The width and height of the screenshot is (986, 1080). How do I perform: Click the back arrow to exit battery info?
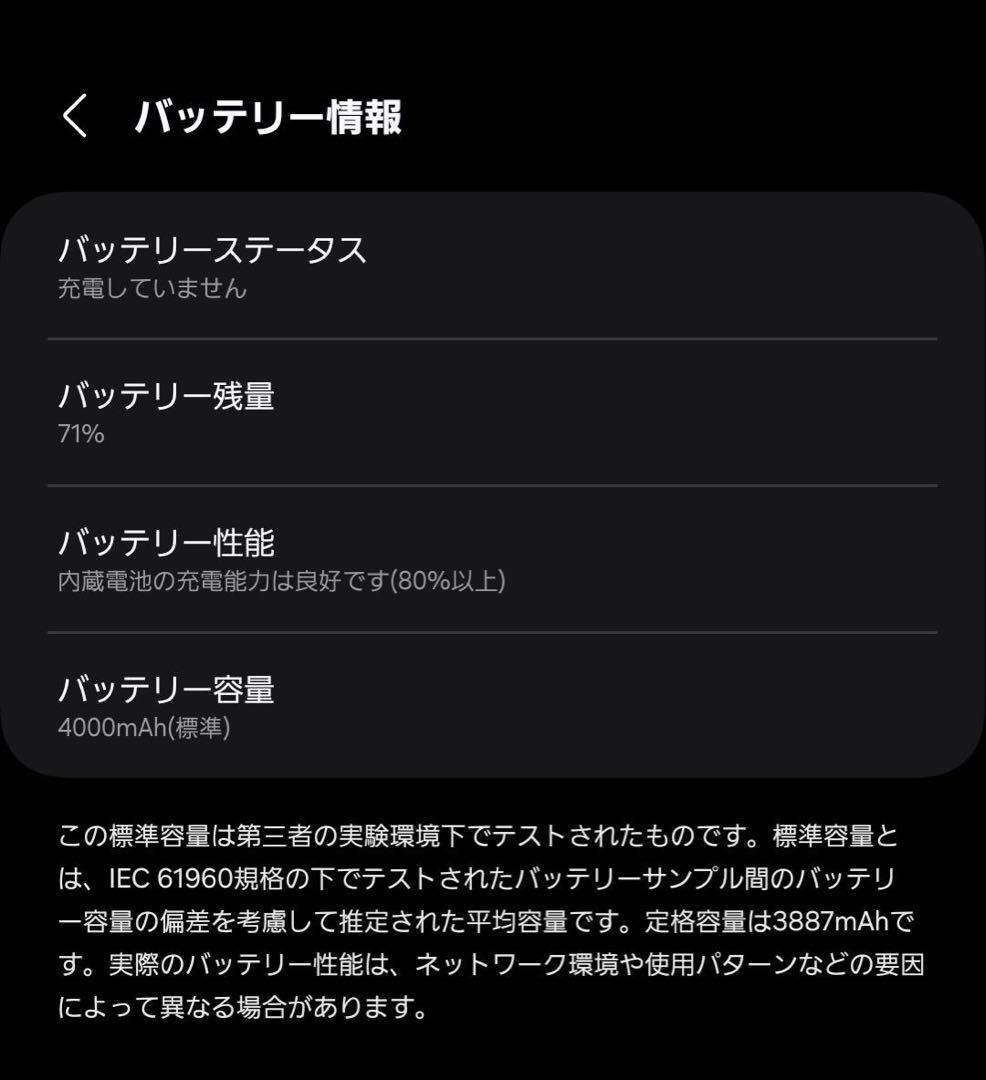tap(71, 115)
